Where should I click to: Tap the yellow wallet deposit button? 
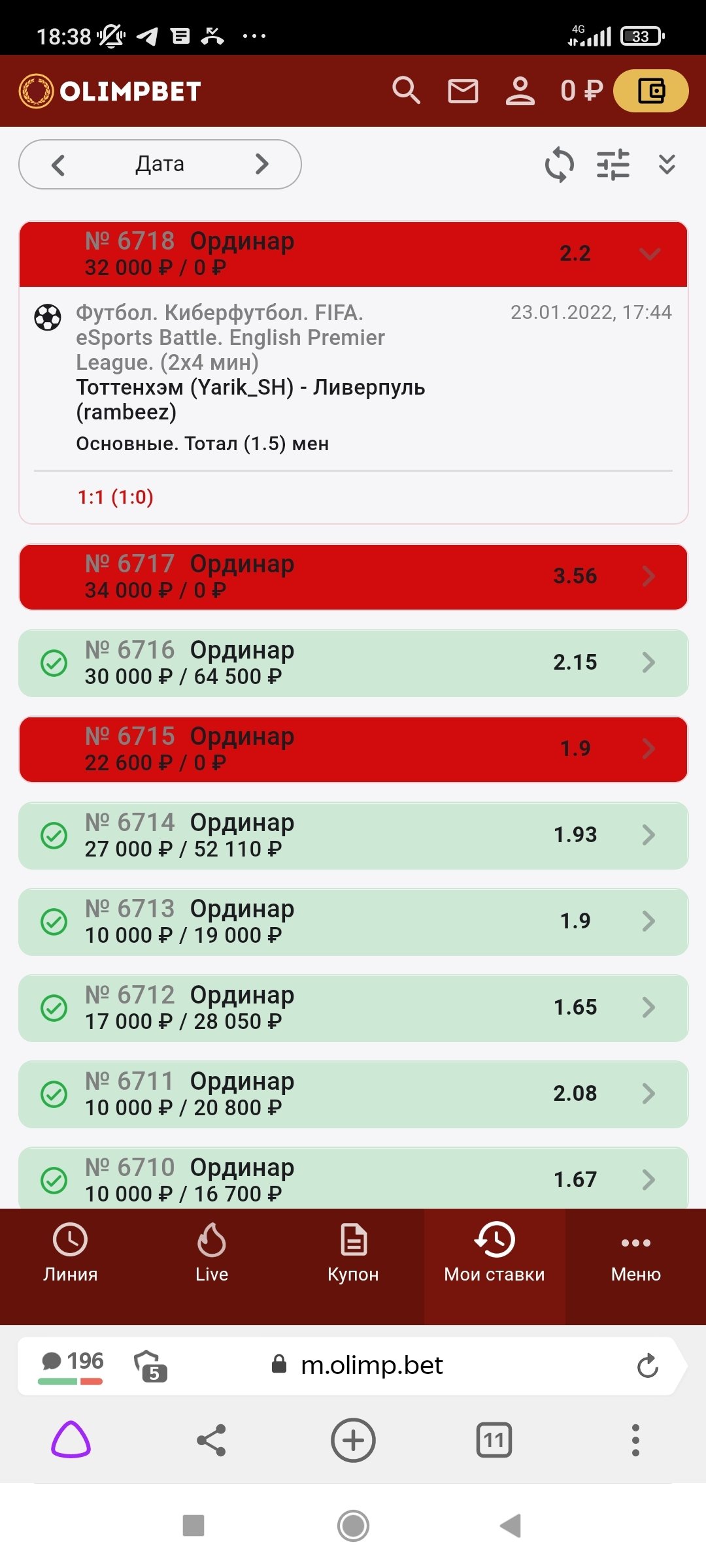tap(650, 91)
